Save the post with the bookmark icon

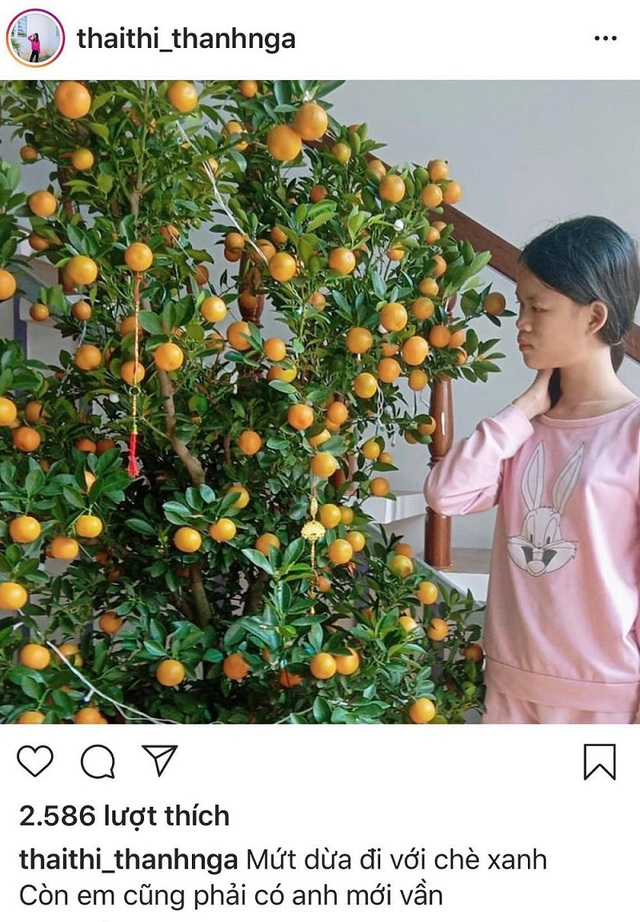(x=600, y=762)
